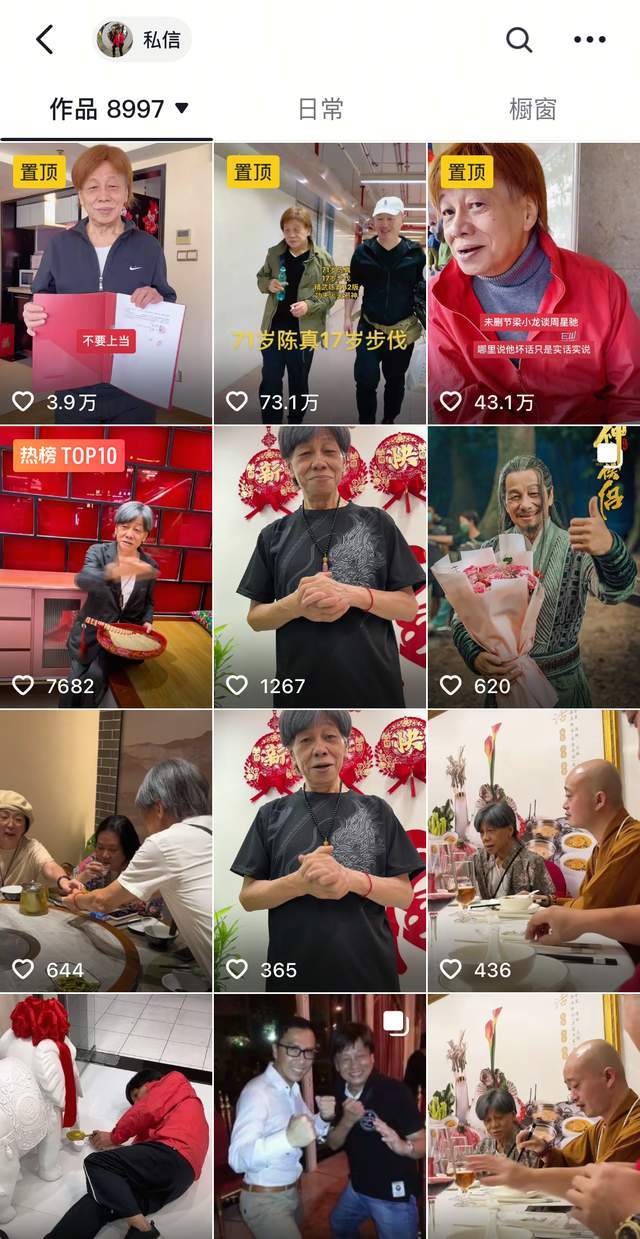Play the pinned video 71岁陈真17岁步伐
640x1239 pixels.
point(320,283)
